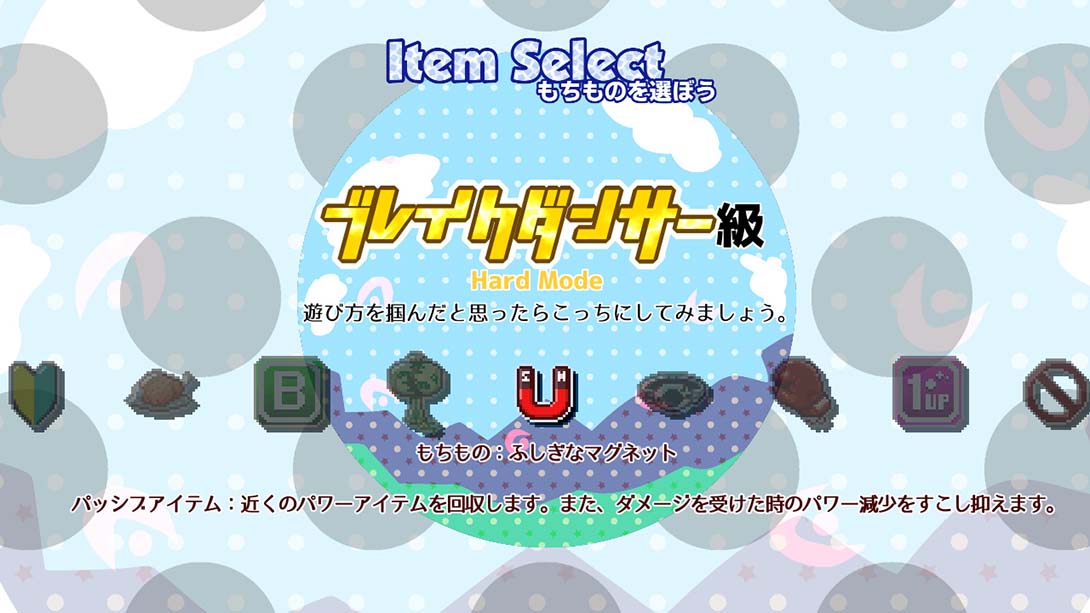
Task: Select the green B block item
Action: tap(289, 393)
